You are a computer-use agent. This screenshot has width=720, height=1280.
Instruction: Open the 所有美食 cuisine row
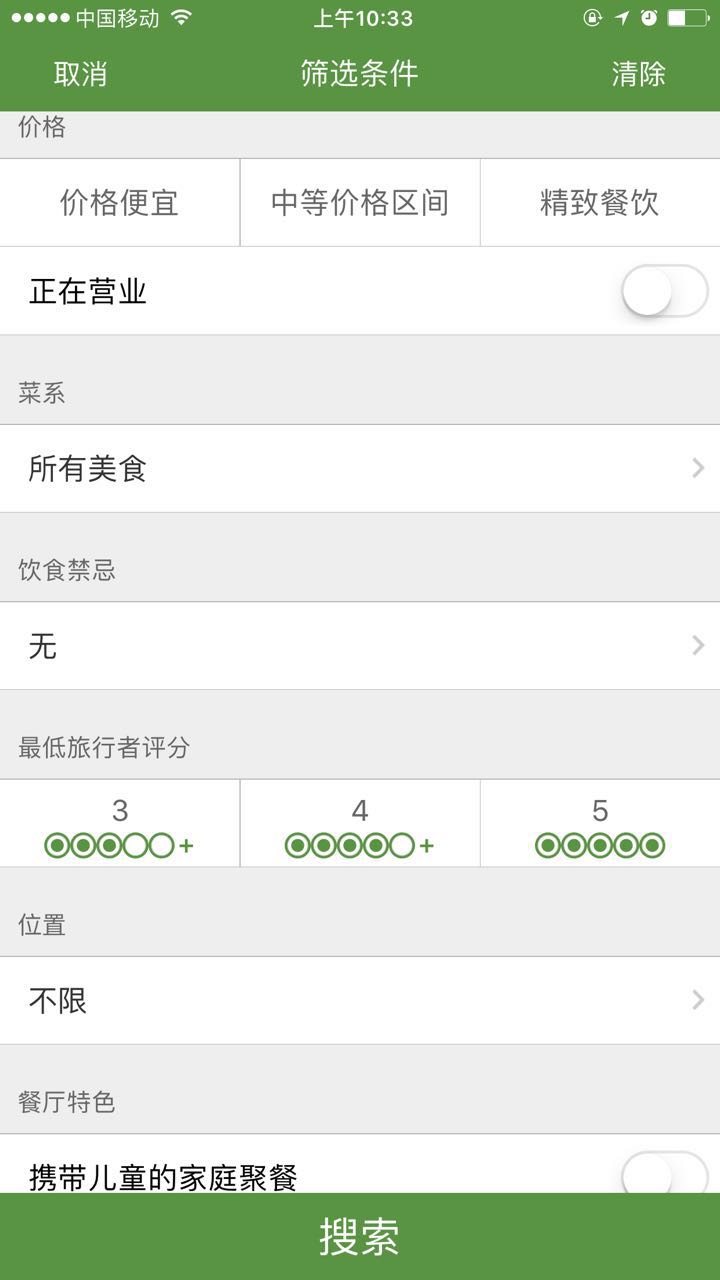[x=360, y=469]
